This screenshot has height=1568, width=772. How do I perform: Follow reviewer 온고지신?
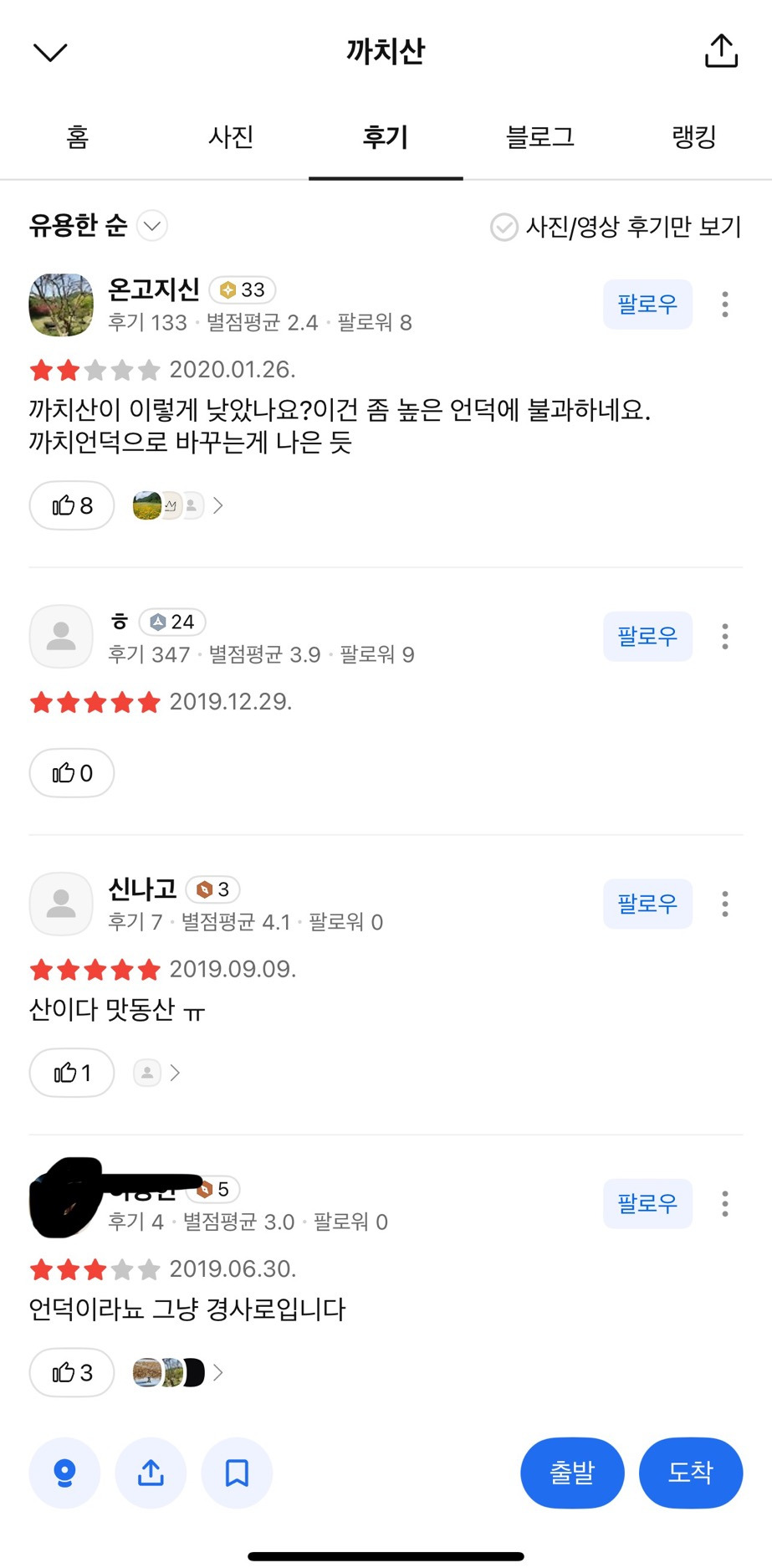coord(647,304)
